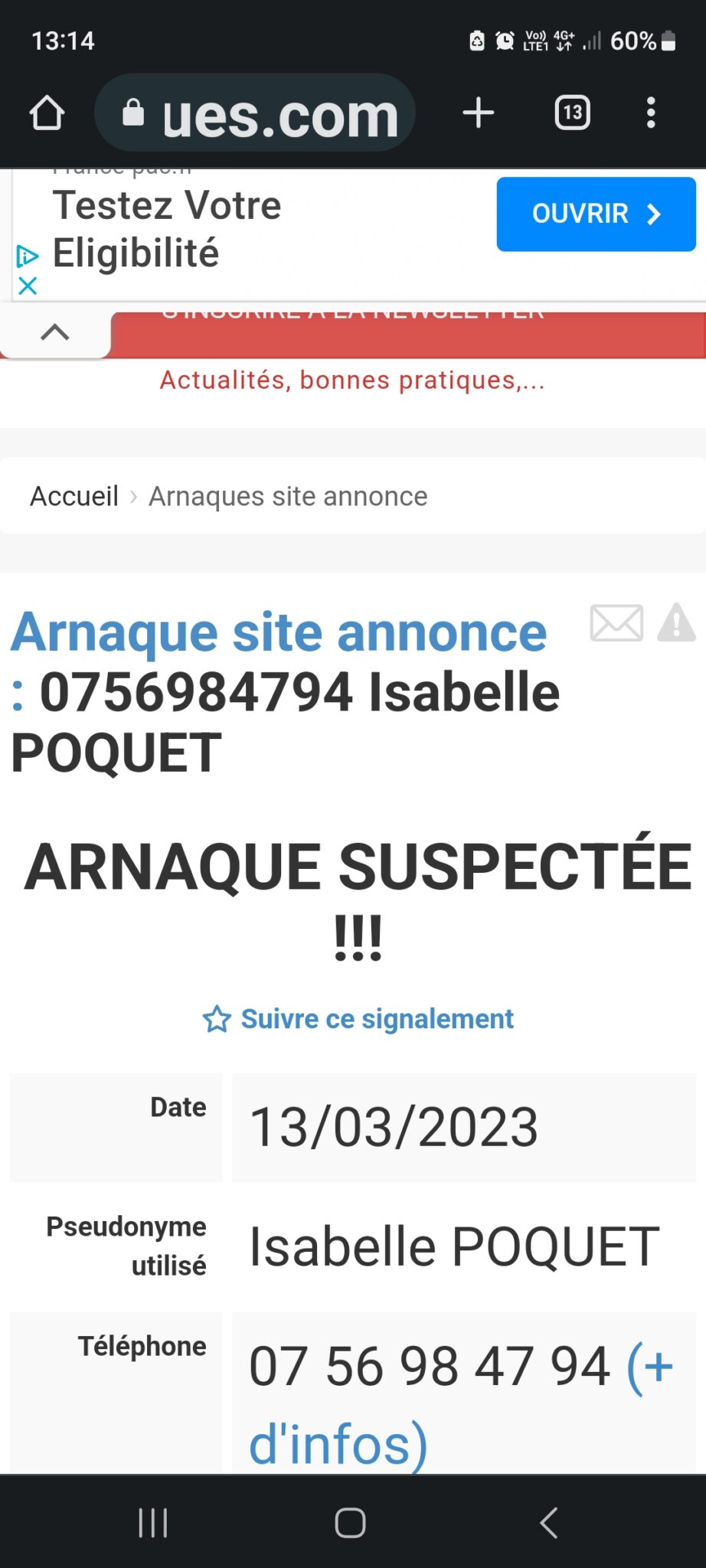This screenshot has height=1568, width=706.
Task: Open the browser overflow menu
Action: click(651, 113)
